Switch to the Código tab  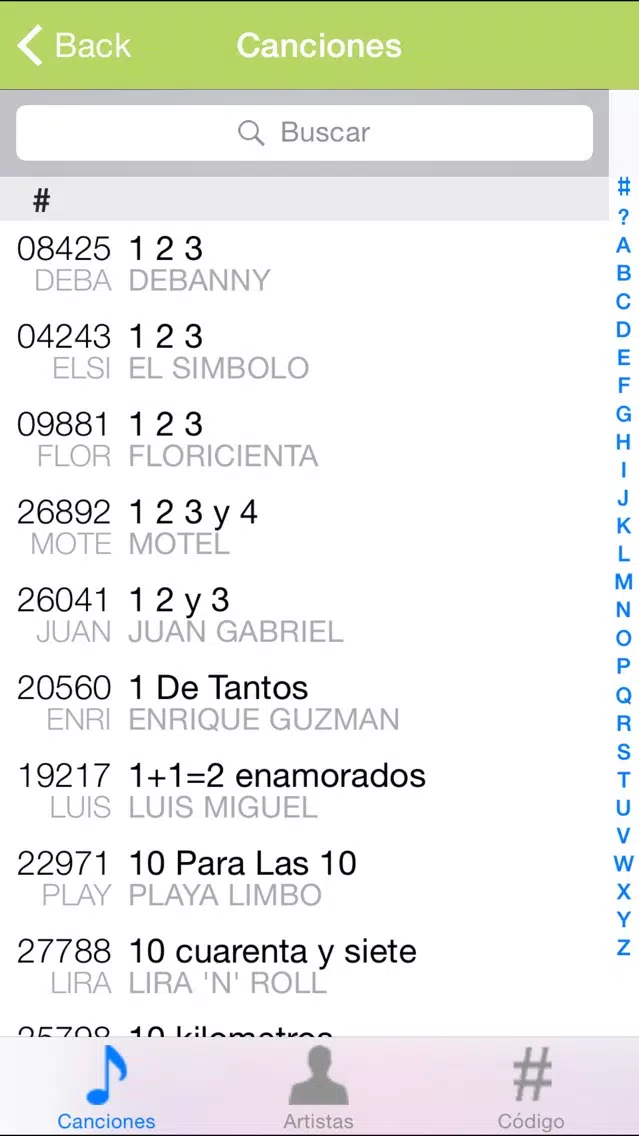coord(531,1087)
